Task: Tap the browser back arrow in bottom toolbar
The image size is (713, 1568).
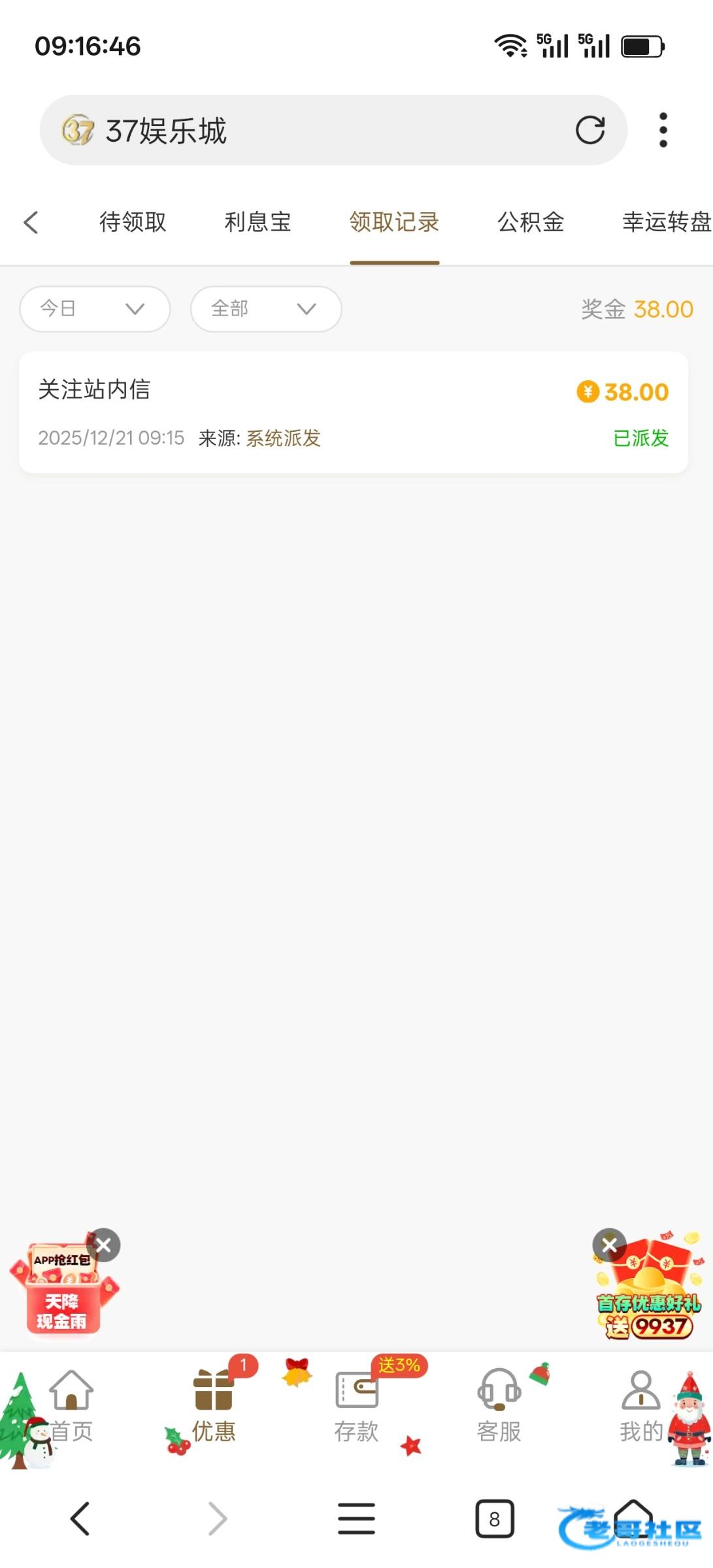Action: [x=80, y=1518]
